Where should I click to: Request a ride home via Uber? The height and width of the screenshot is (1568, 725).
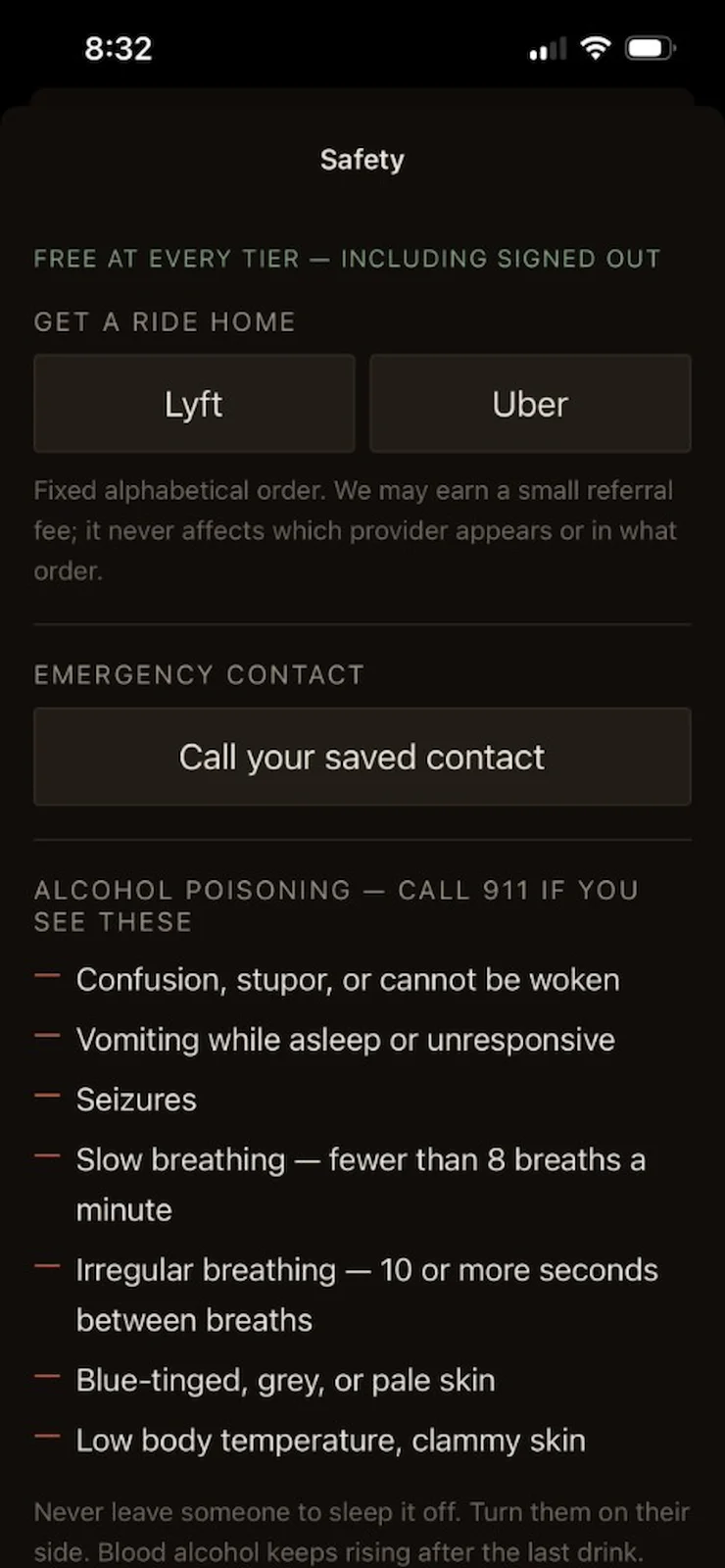point(530,404)
